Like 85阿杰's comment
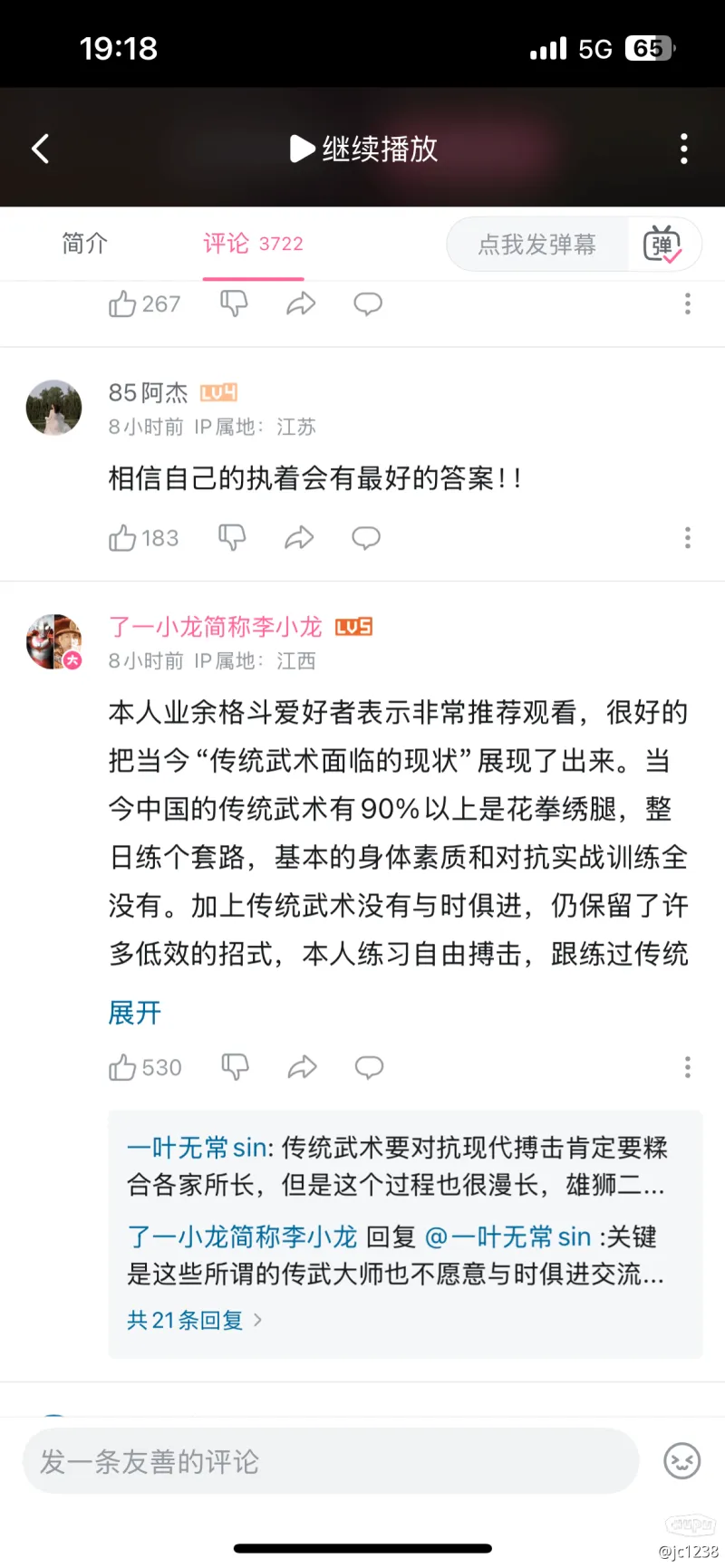This screenshot has width=725, height=1568. [x=123, y=538]
